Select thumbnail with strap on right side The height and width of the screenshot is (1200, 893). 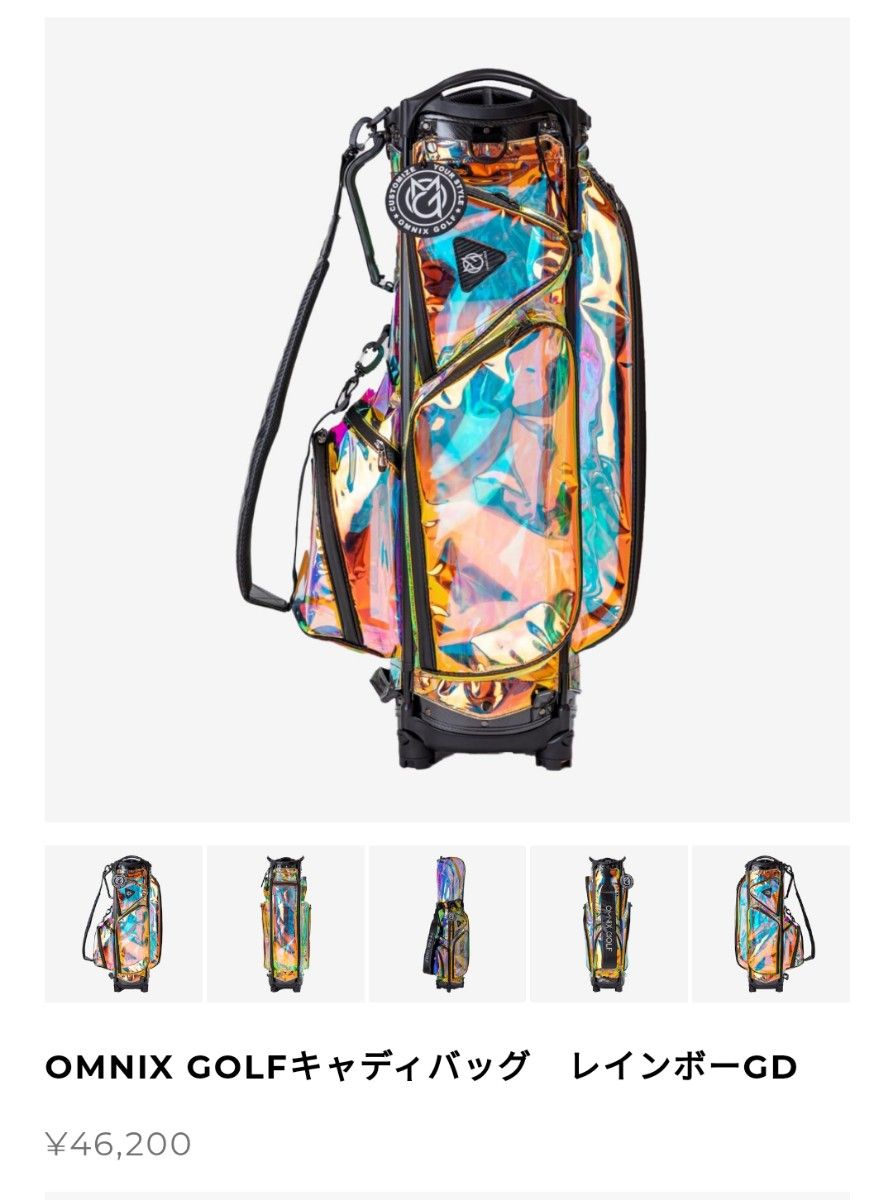point(771,923)
